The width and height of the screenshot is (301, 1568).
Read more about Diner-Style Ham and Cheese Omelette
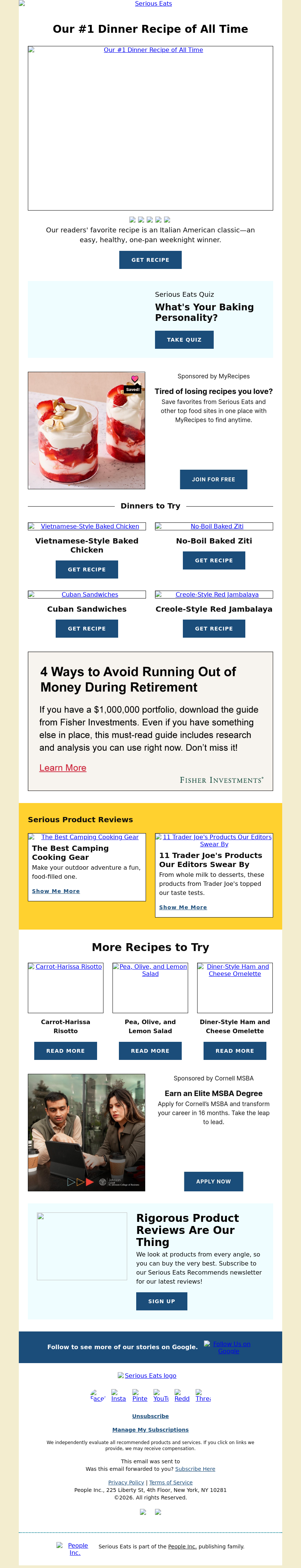coord(235,1050)
